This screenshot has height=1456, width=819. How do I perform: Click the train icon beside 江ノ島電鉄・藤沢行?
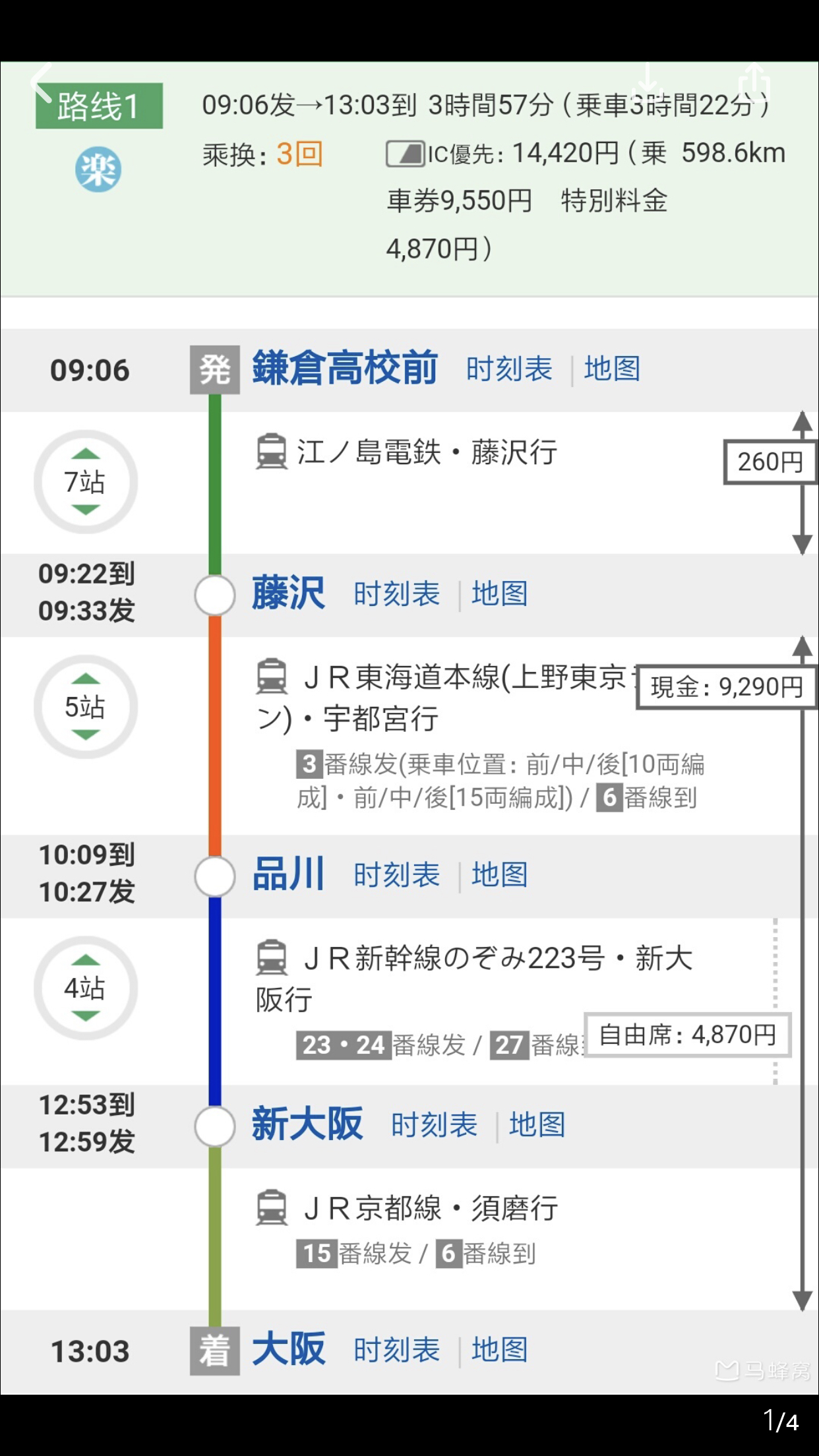point(271,451)
